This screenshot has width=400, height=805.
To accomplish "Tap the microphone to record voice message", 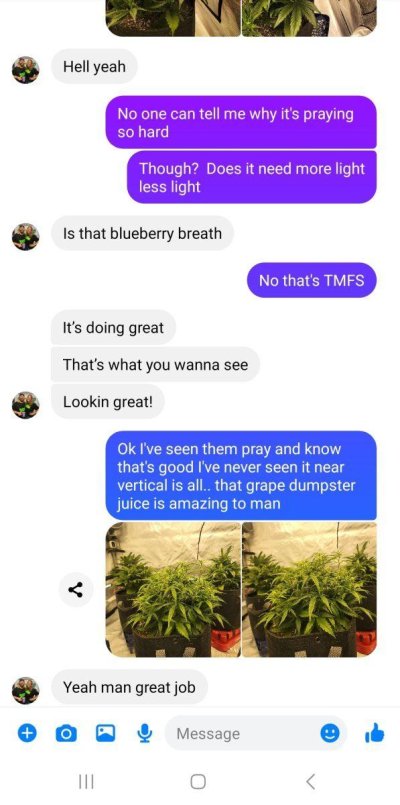I will 145,734.
